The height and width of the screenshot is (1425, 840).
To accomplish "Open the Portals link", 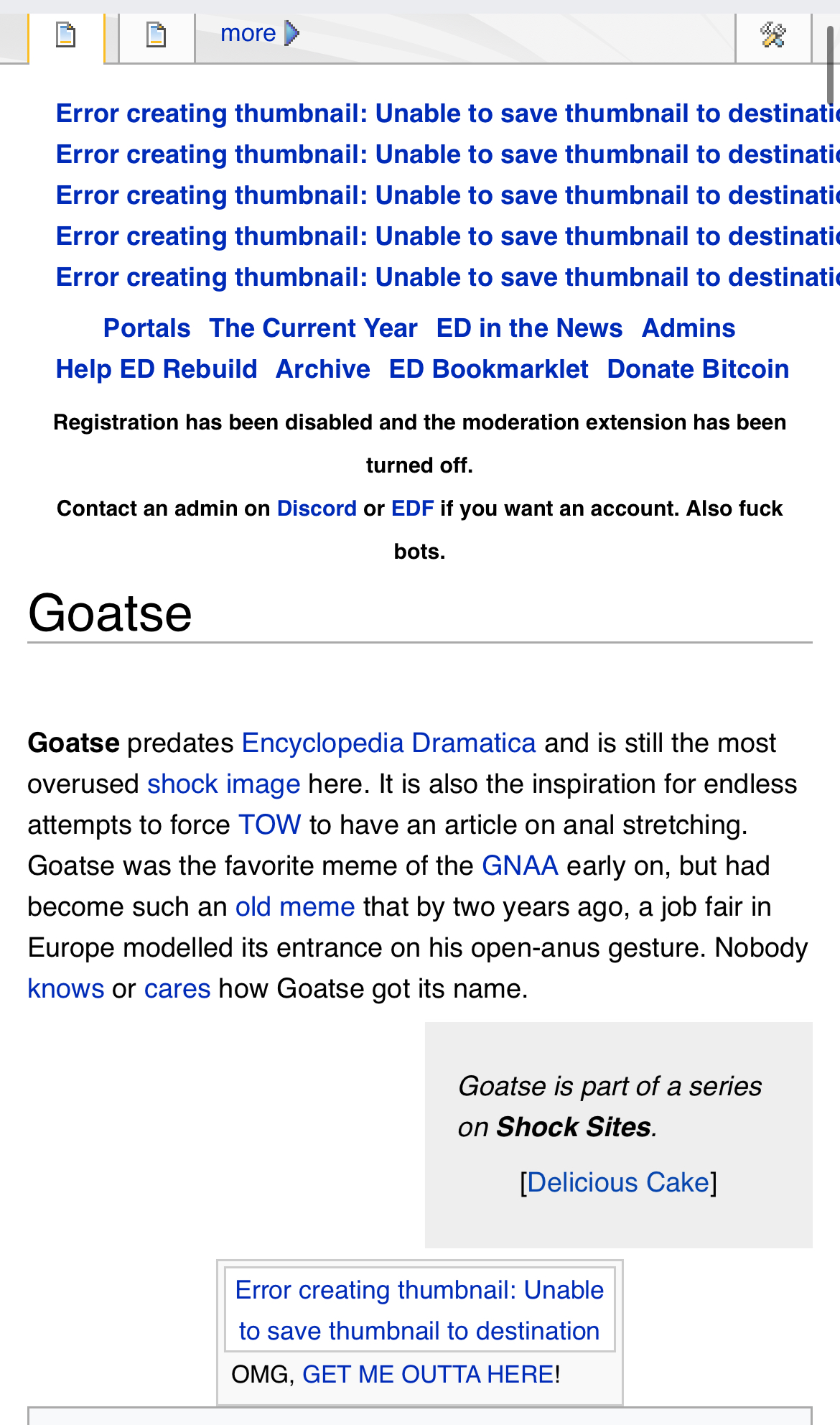I will click(x=146, y=328).
